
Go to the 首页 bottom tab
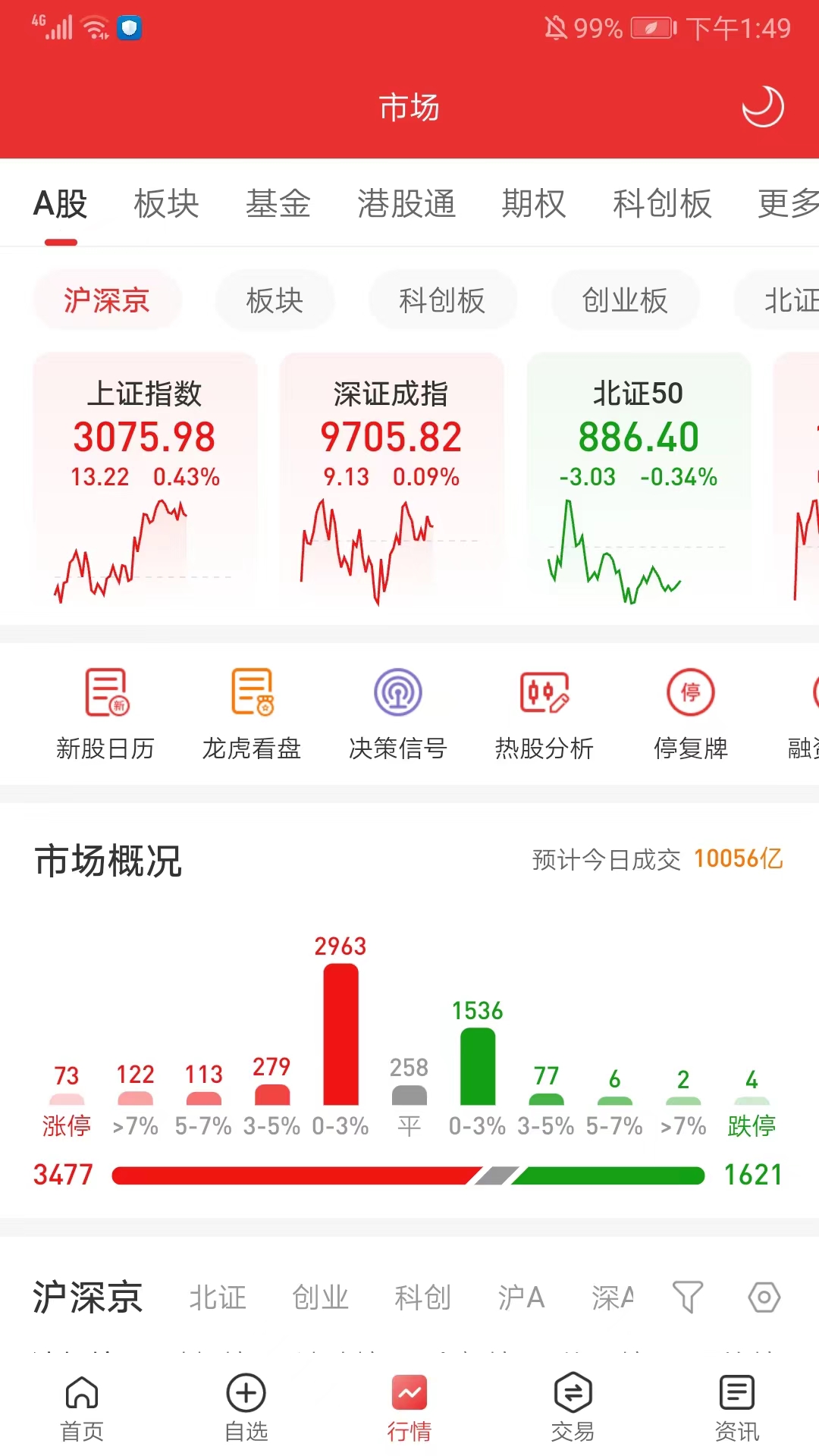[x=82, y=1407]
